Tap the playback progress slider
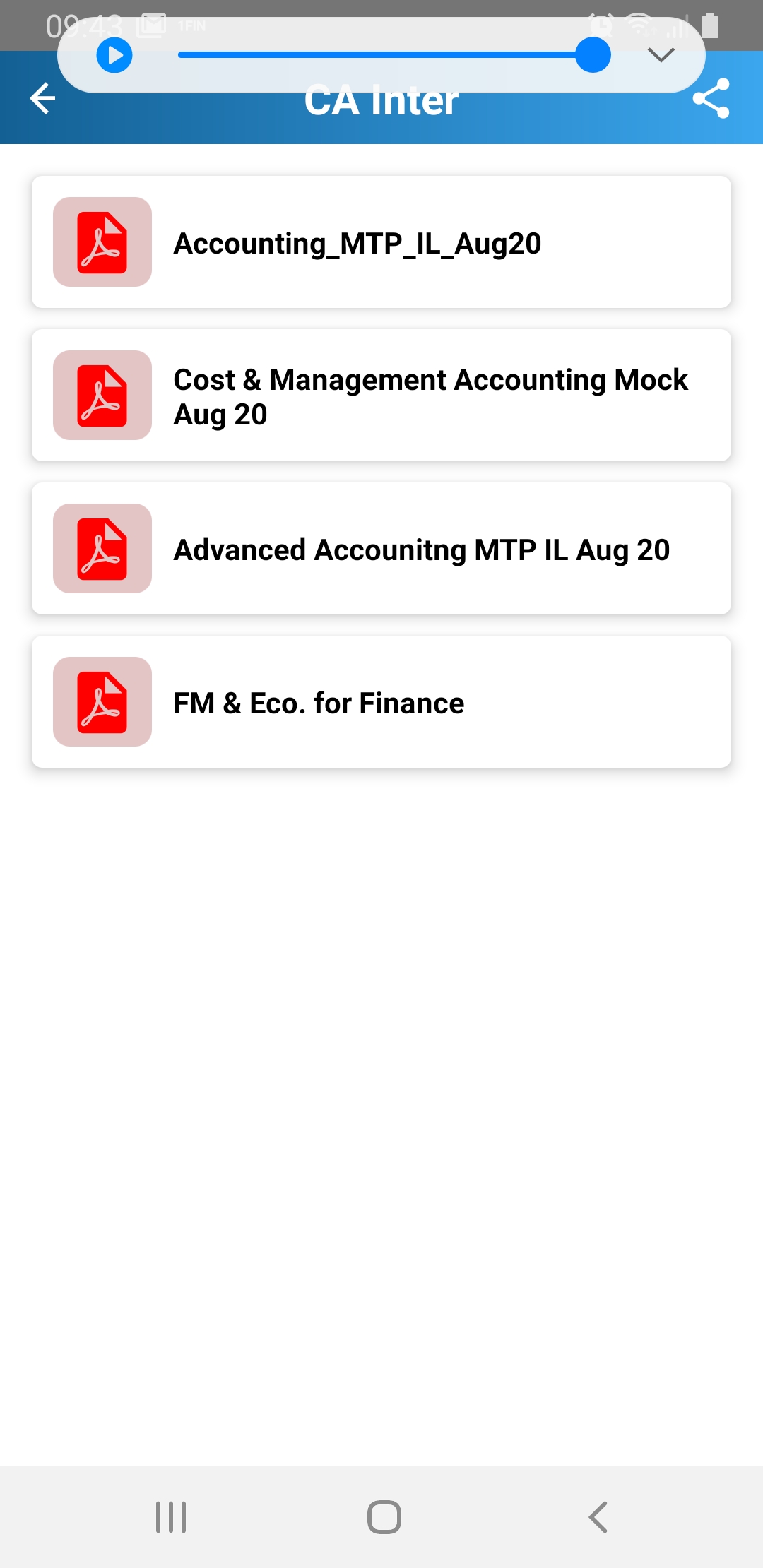The height and width of the screenshot is (1568, 763). coord(385,55)
